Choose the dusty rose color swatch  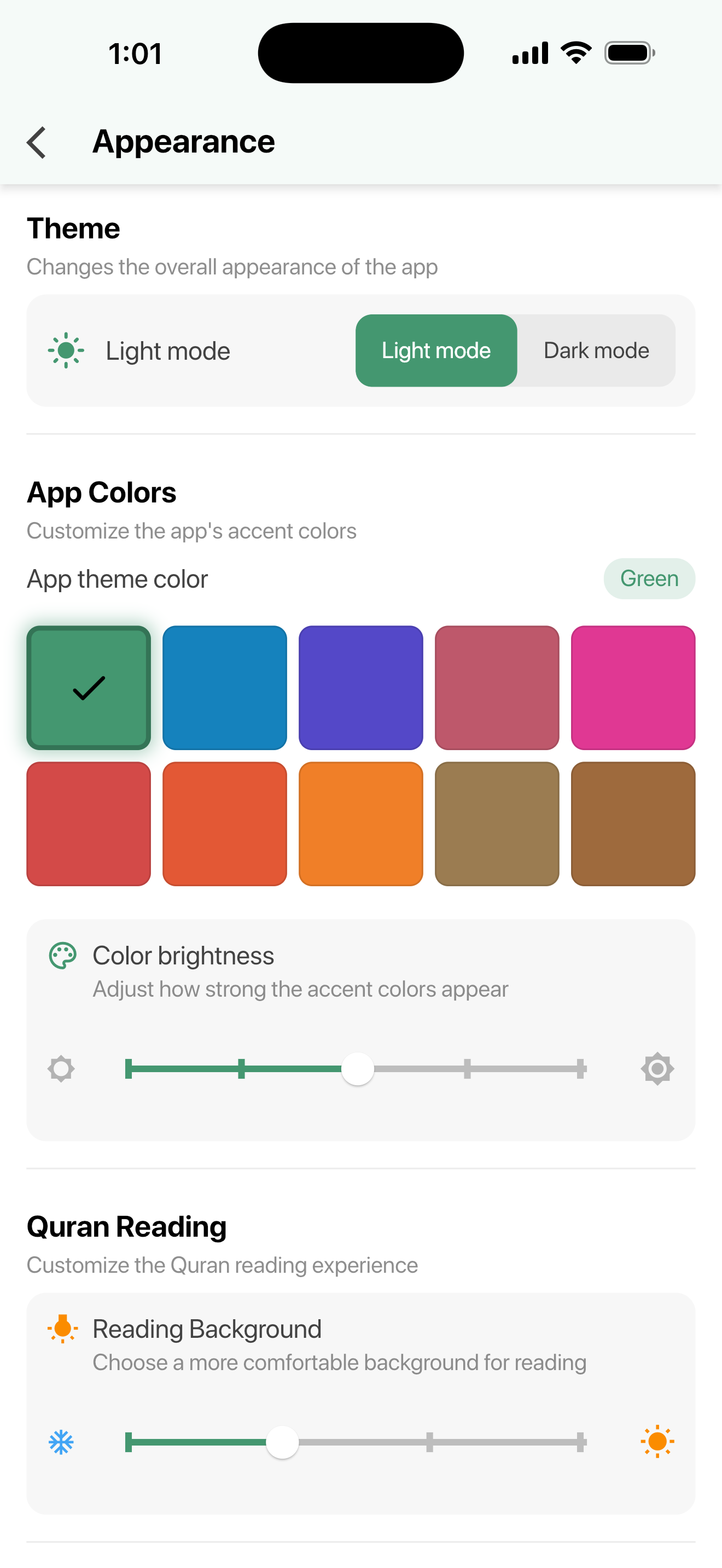[x=497, y=688]
